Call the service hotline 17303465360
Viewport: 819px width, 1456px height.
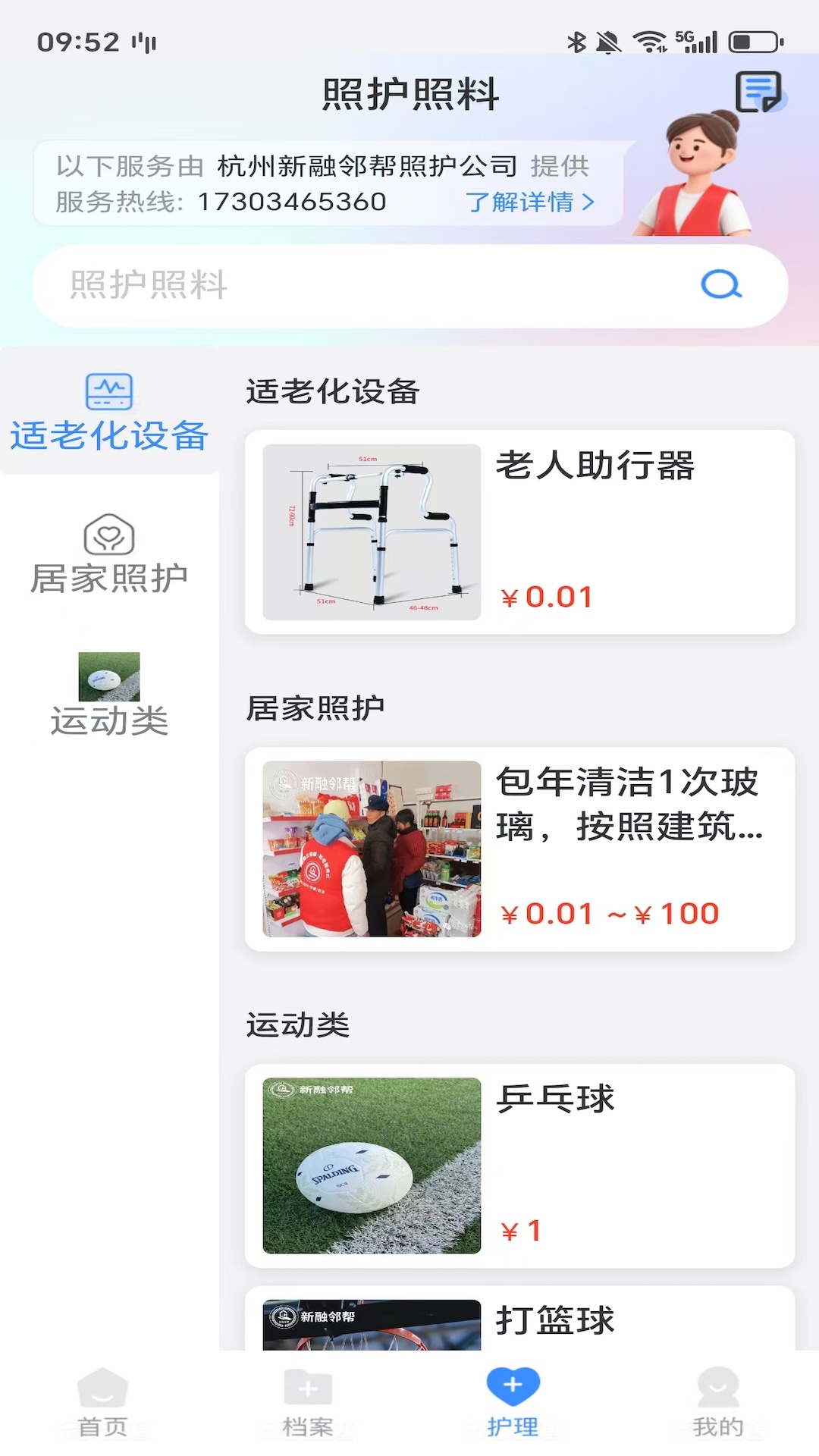click(x=294, y=201)
